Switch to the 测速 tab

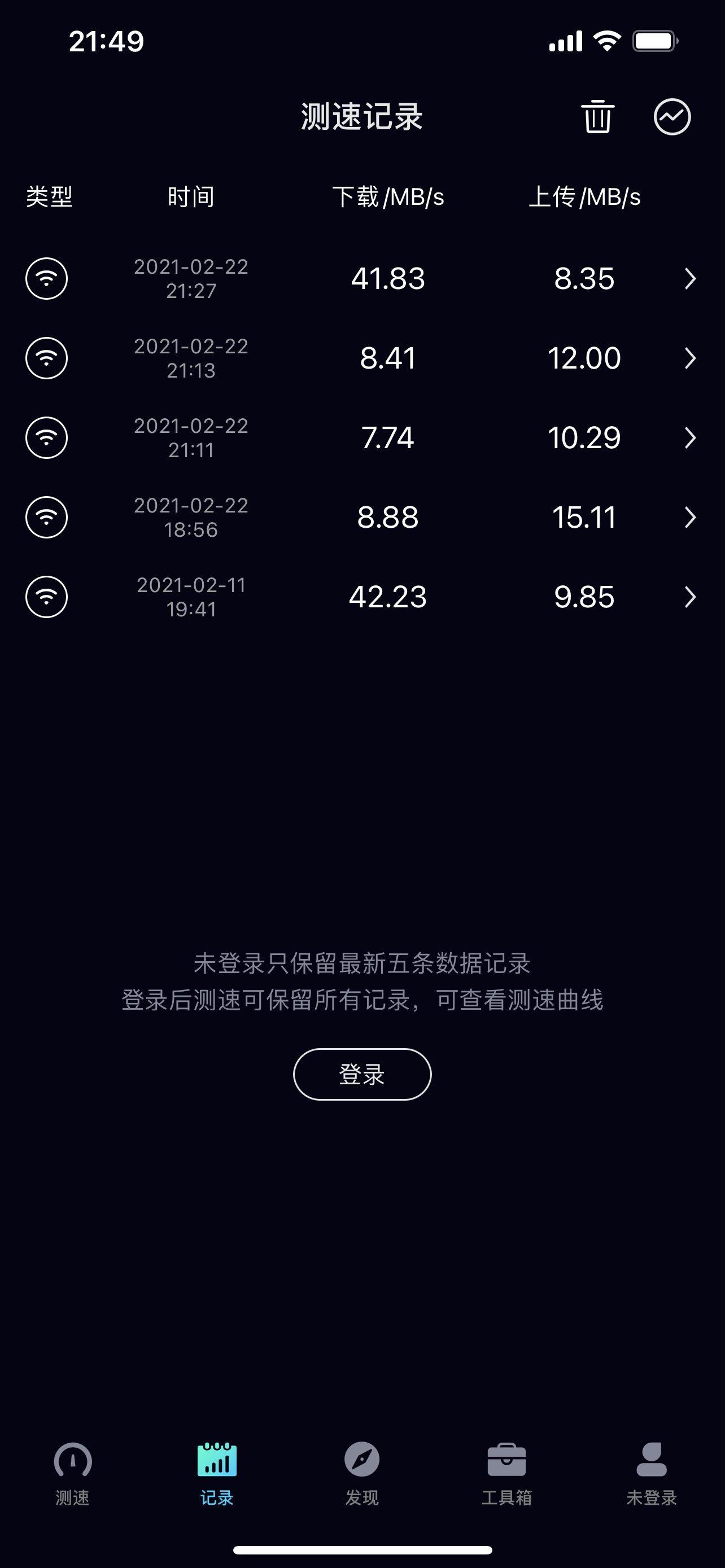point(72,1472)
